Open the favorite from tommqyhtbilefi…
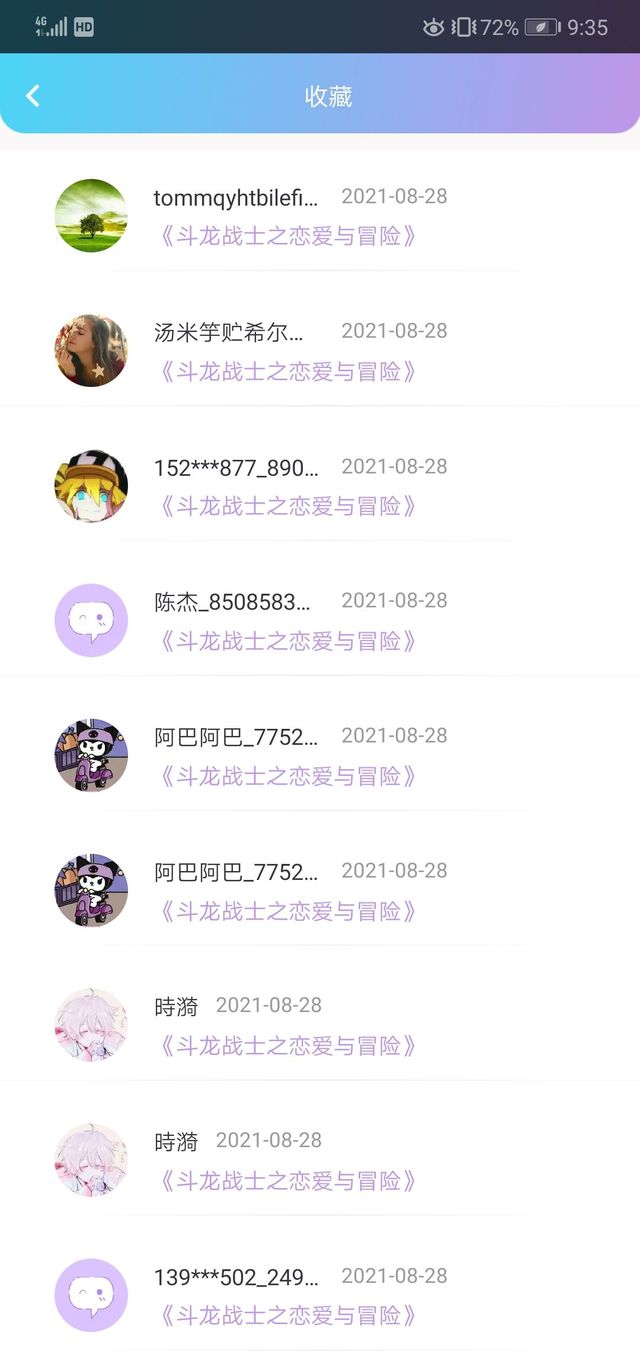This screenshot has width=640, height=1351. point(320,216)
